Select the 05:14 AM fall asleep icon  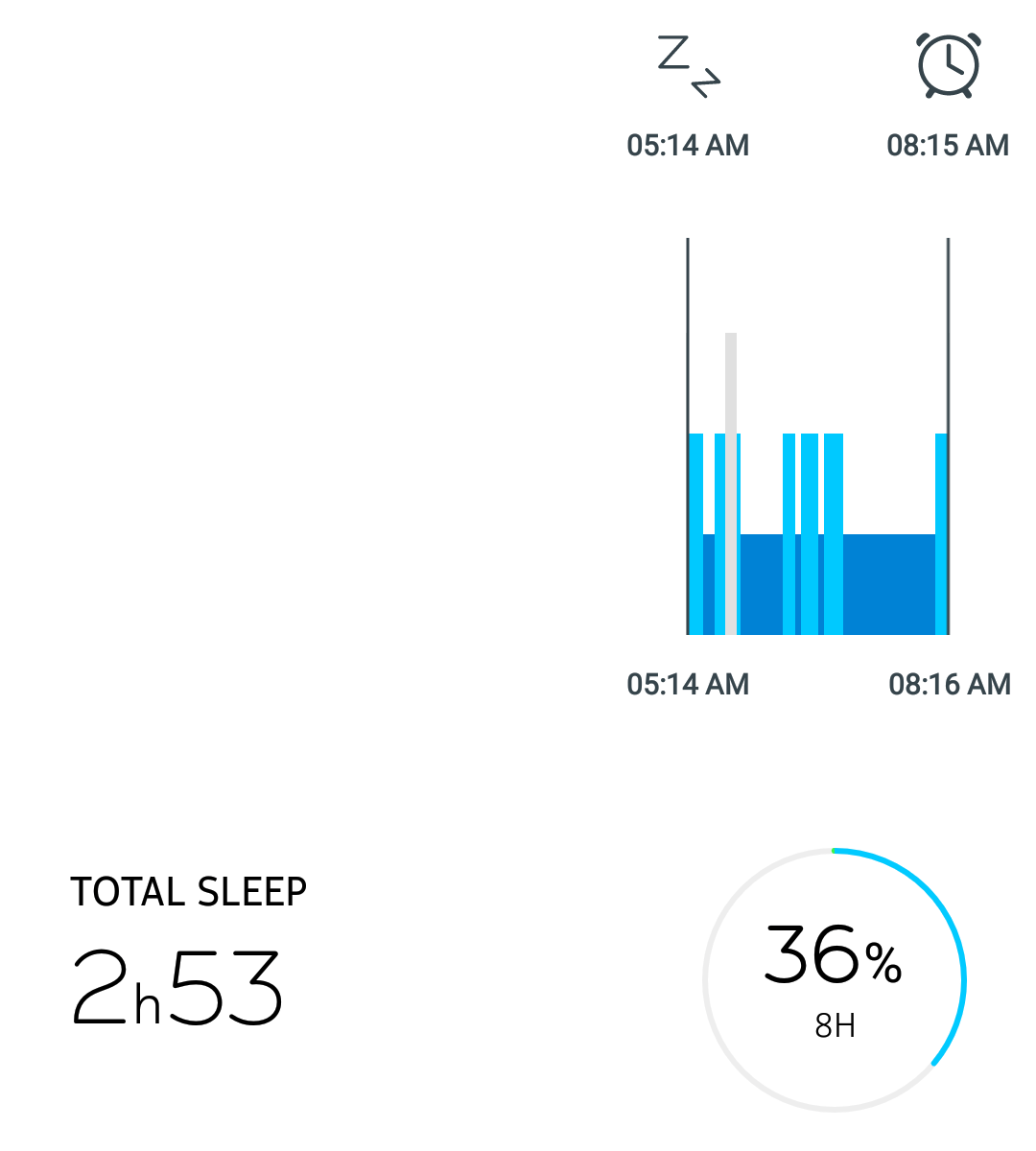click(689, 66)
